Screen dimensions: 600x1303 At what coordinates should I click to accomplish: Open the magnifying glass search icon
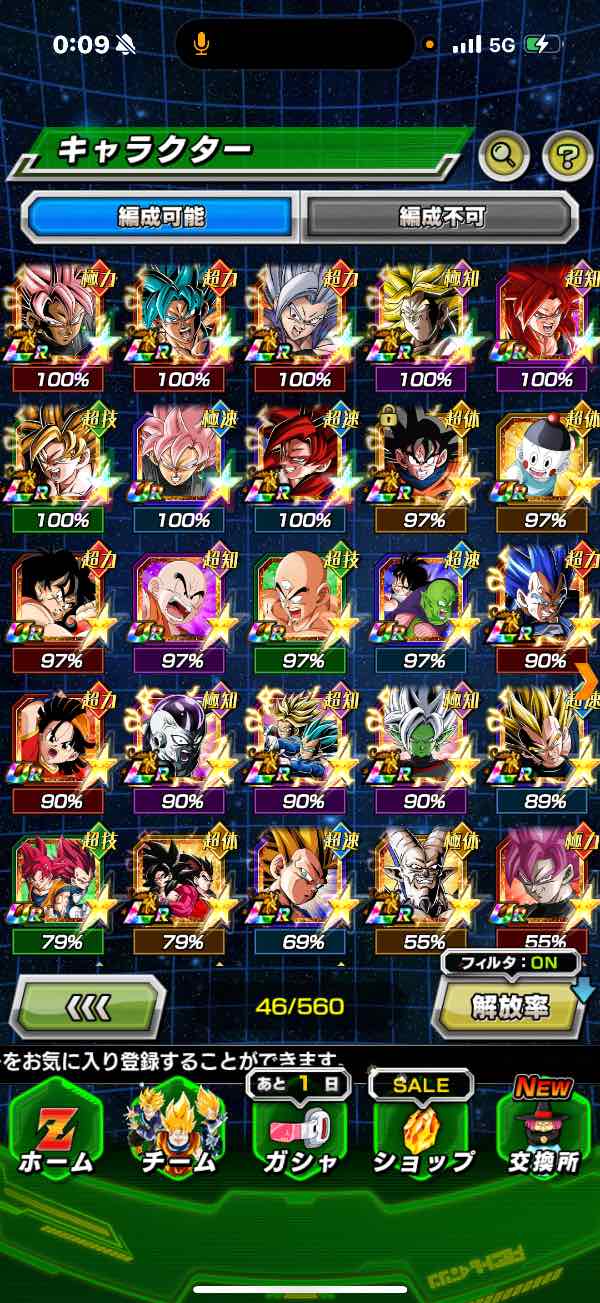point(505,154)
